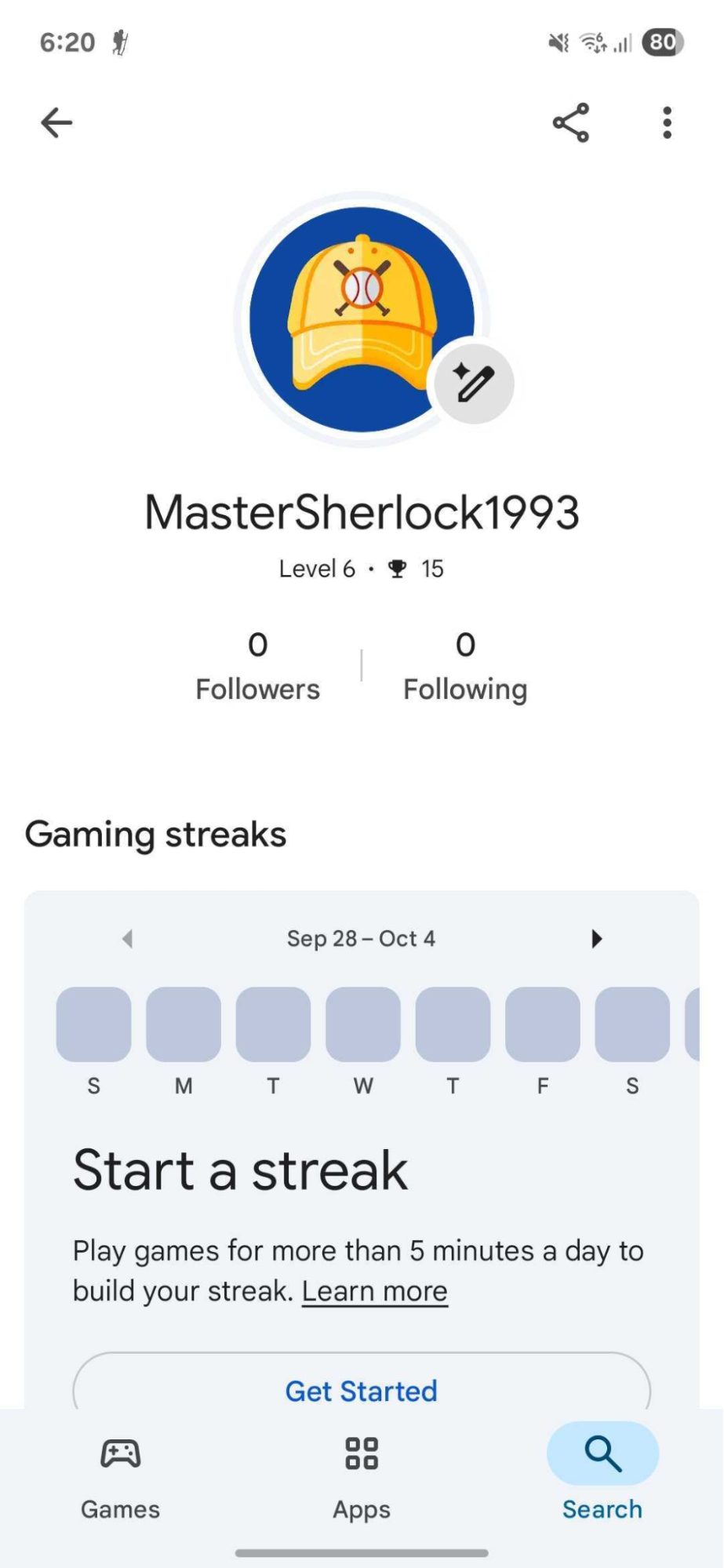Tap the Search magnifier icon
Viewport: 724px width, 1568px height.
click(602, 1453)
